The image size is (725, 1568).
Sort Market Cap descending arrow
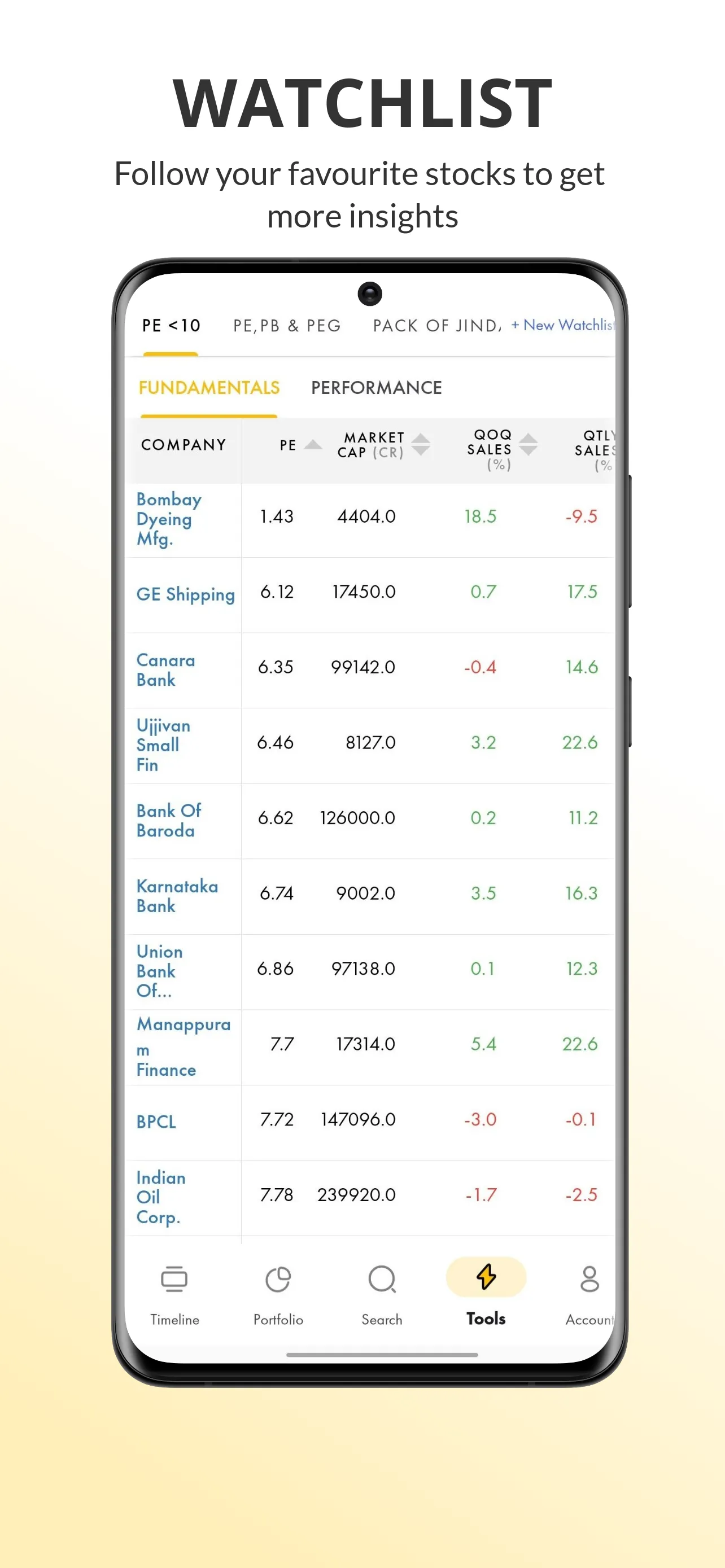[x=421, y=452]
